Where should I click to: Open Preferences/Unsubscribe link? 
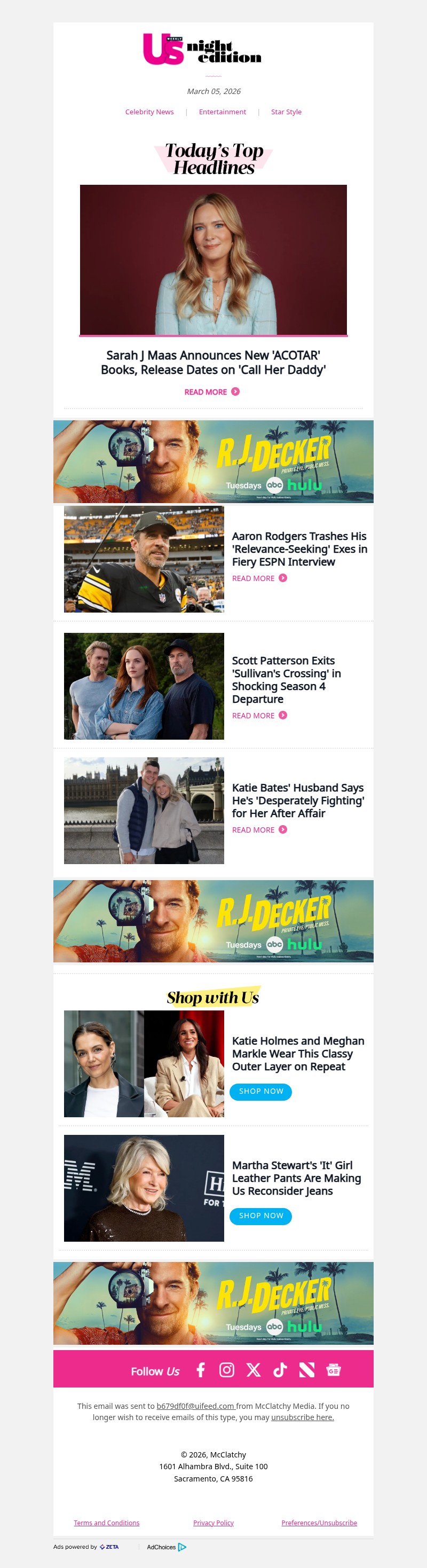tap(319, 1523)
